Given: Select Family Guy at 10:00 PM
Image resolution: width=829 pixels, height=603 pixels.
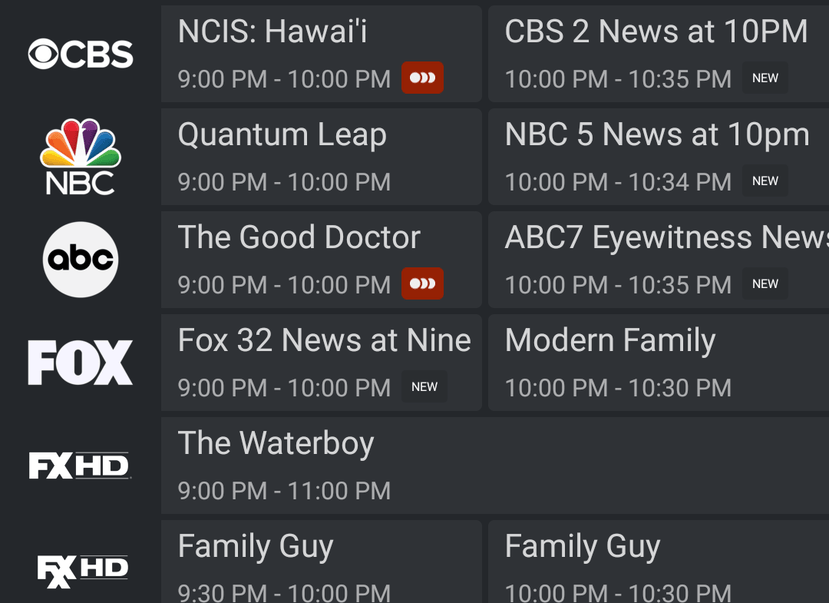Looking at the screenshot, I should pos(658,563).
